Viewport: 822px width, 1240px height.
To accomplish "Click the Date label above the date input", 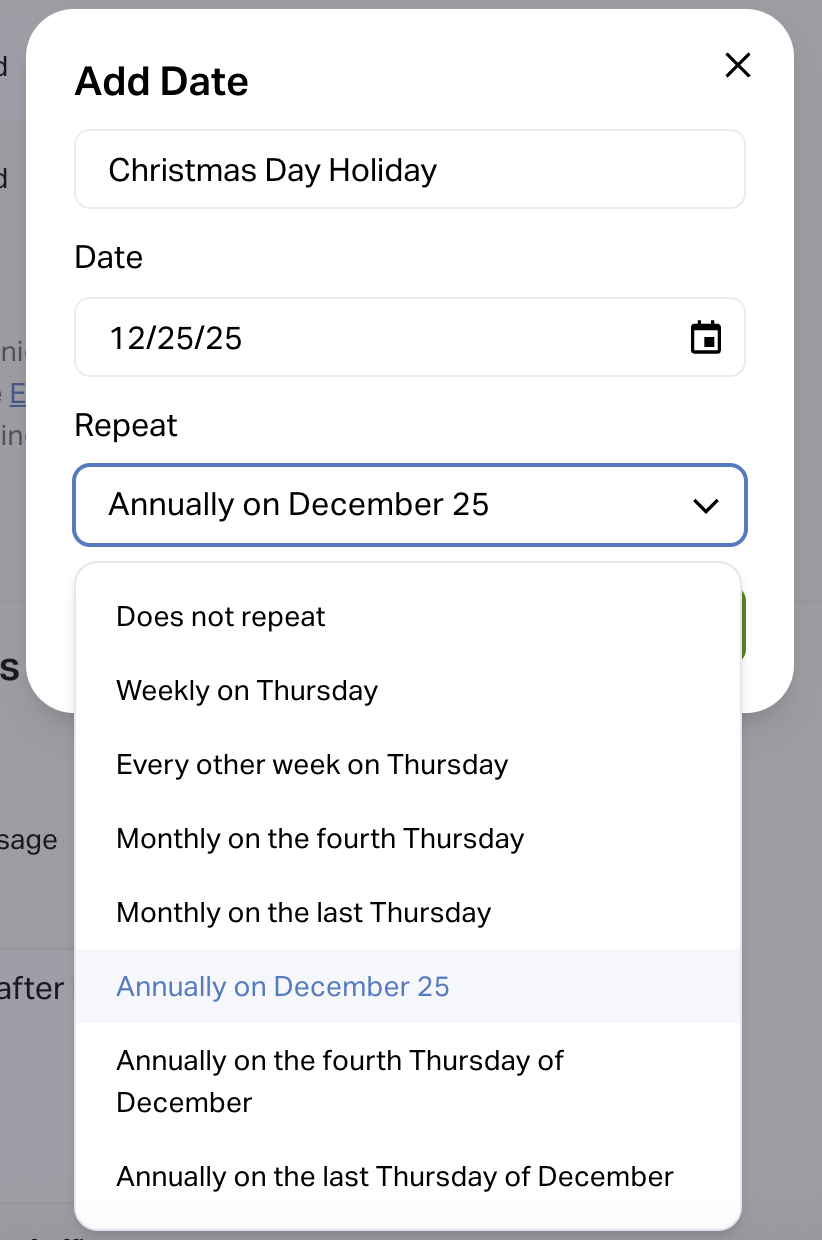I will click(108, 257).
